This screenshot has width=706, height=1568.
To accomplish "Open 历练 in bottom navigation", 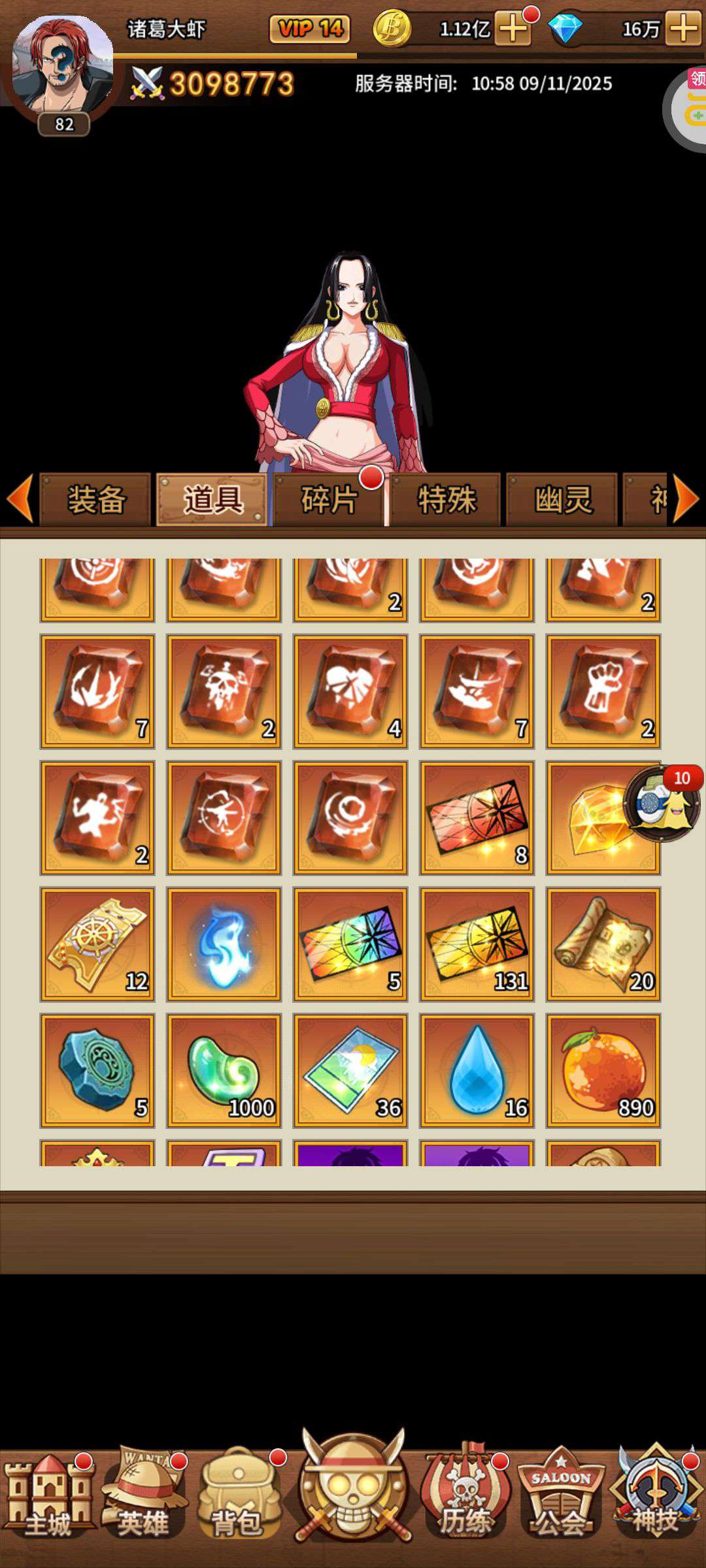I will [465, 1496].
